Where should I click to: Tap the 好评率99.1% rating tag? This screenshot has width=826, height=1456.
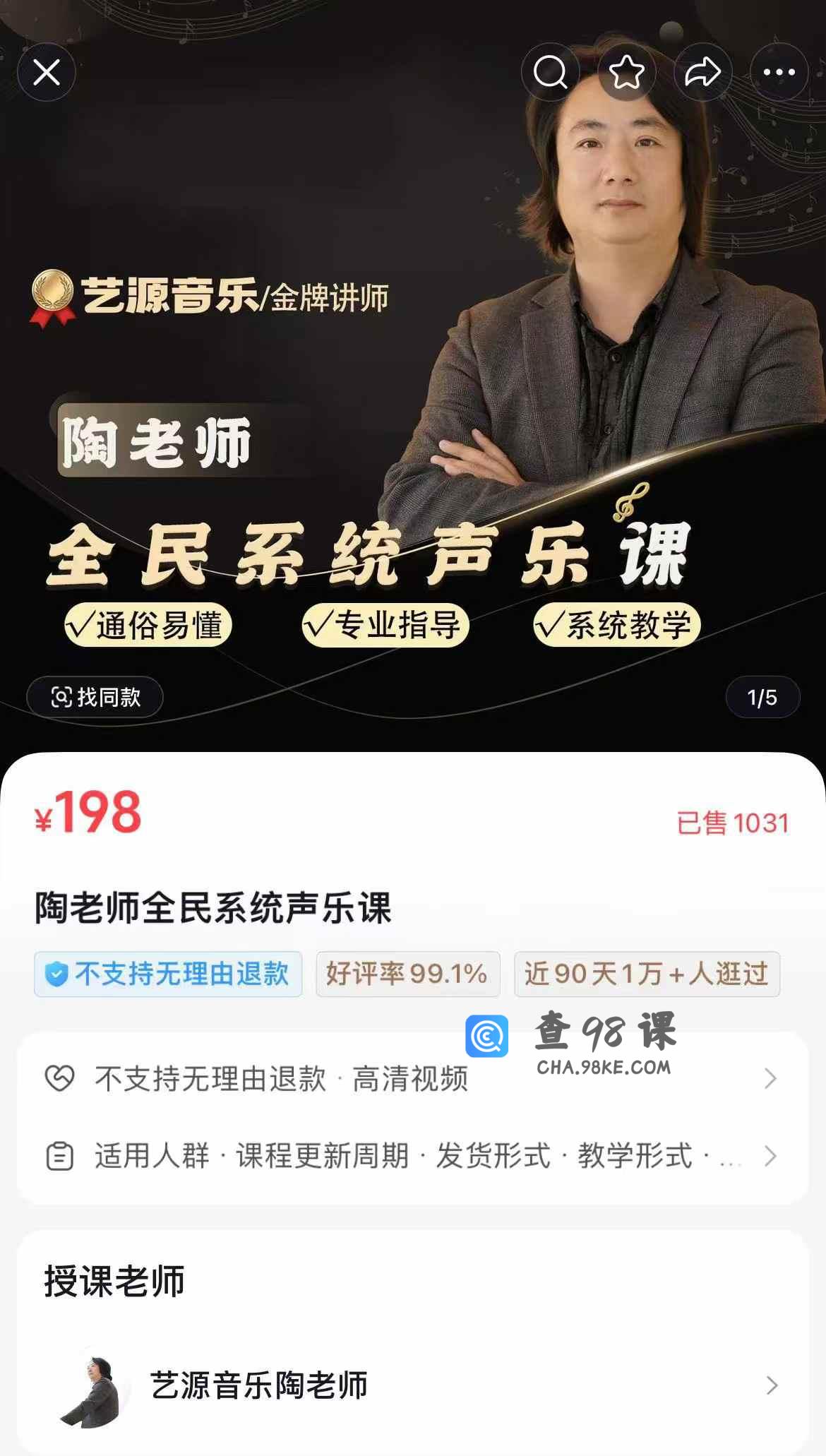(x=407, y=974)
